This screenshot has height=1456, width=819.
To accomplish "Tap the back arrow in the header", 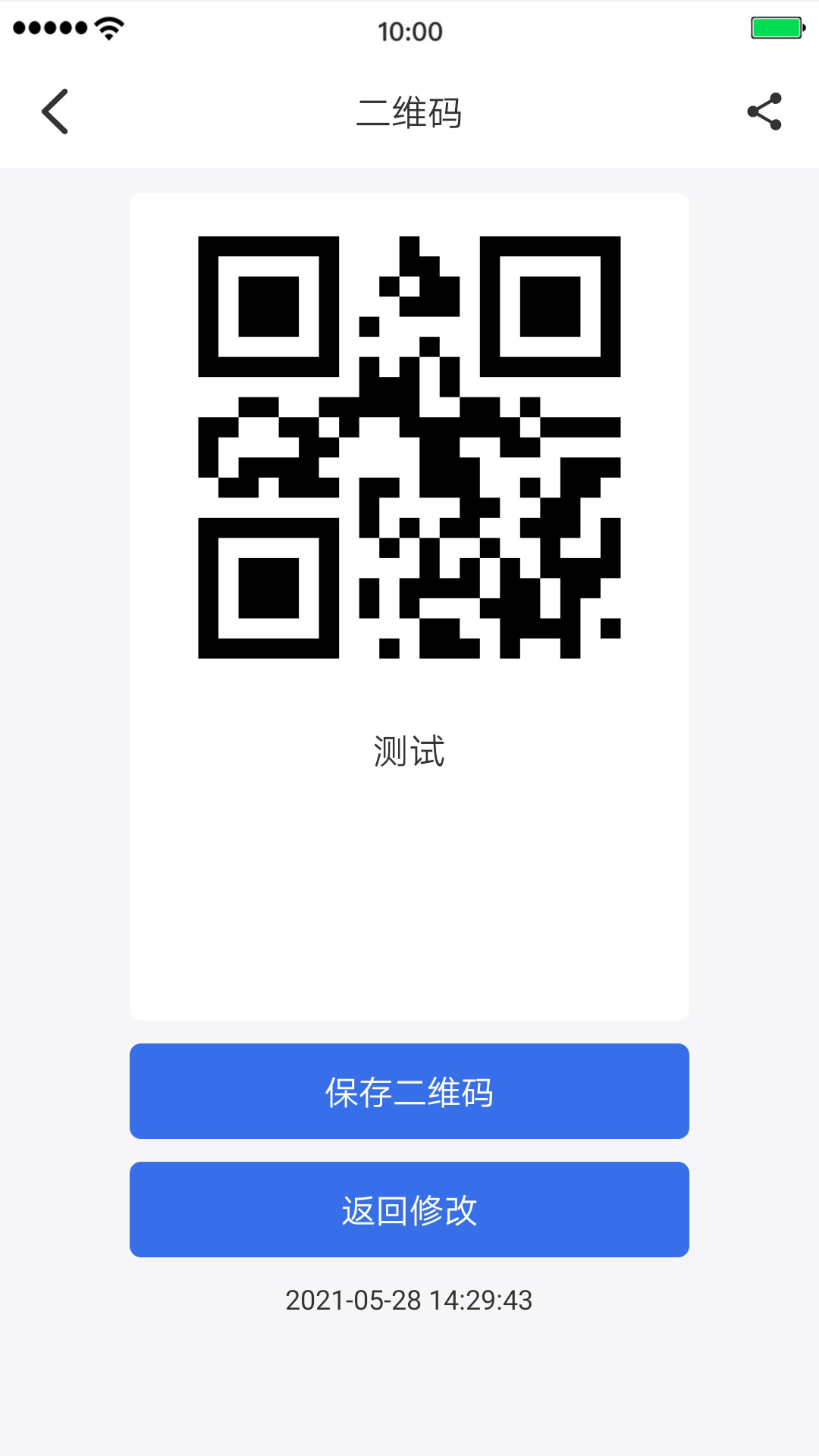I will click(x=55, y=111).
